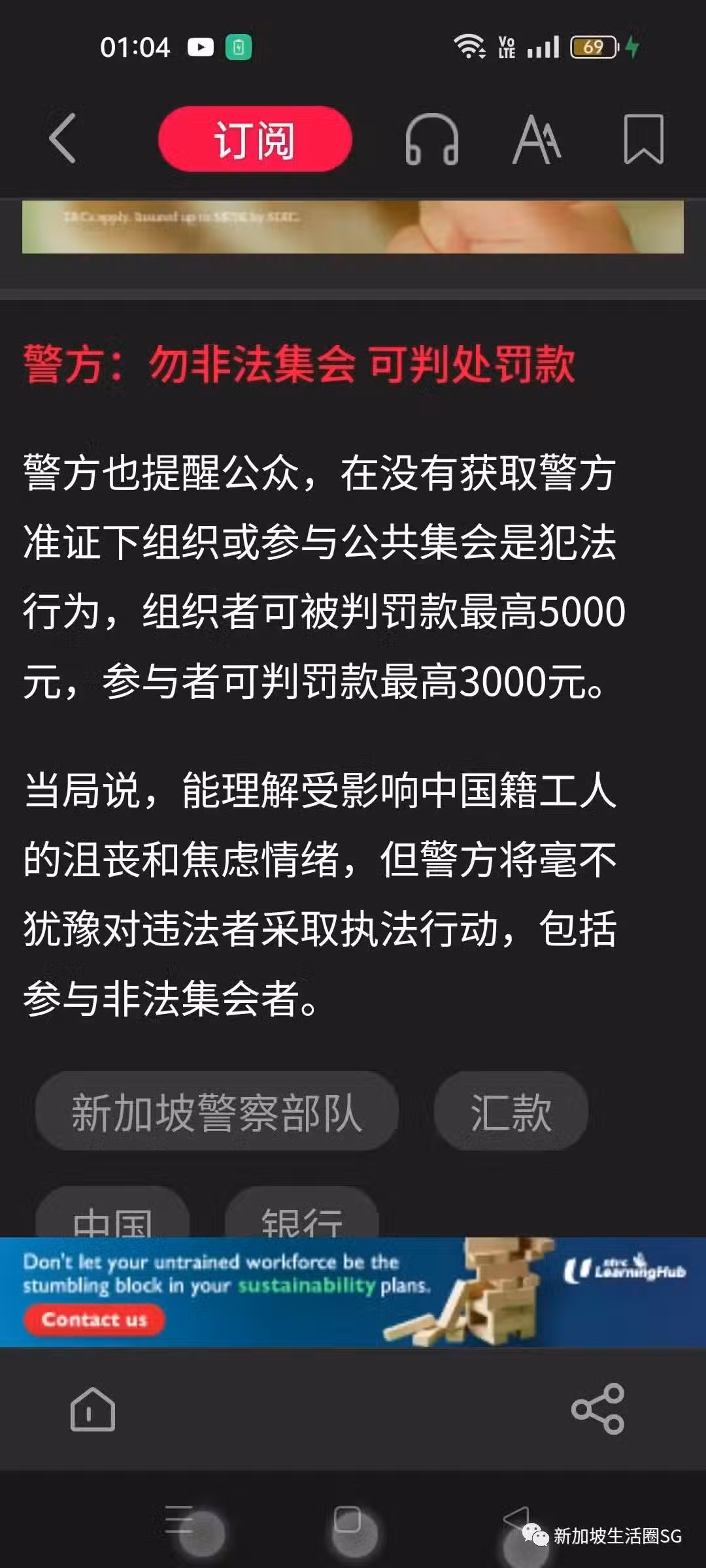This screenshot has height=1568, width=706.
Task: Select the 新加坡警察部队 tag chip
Action: (x=216, y=1111)
